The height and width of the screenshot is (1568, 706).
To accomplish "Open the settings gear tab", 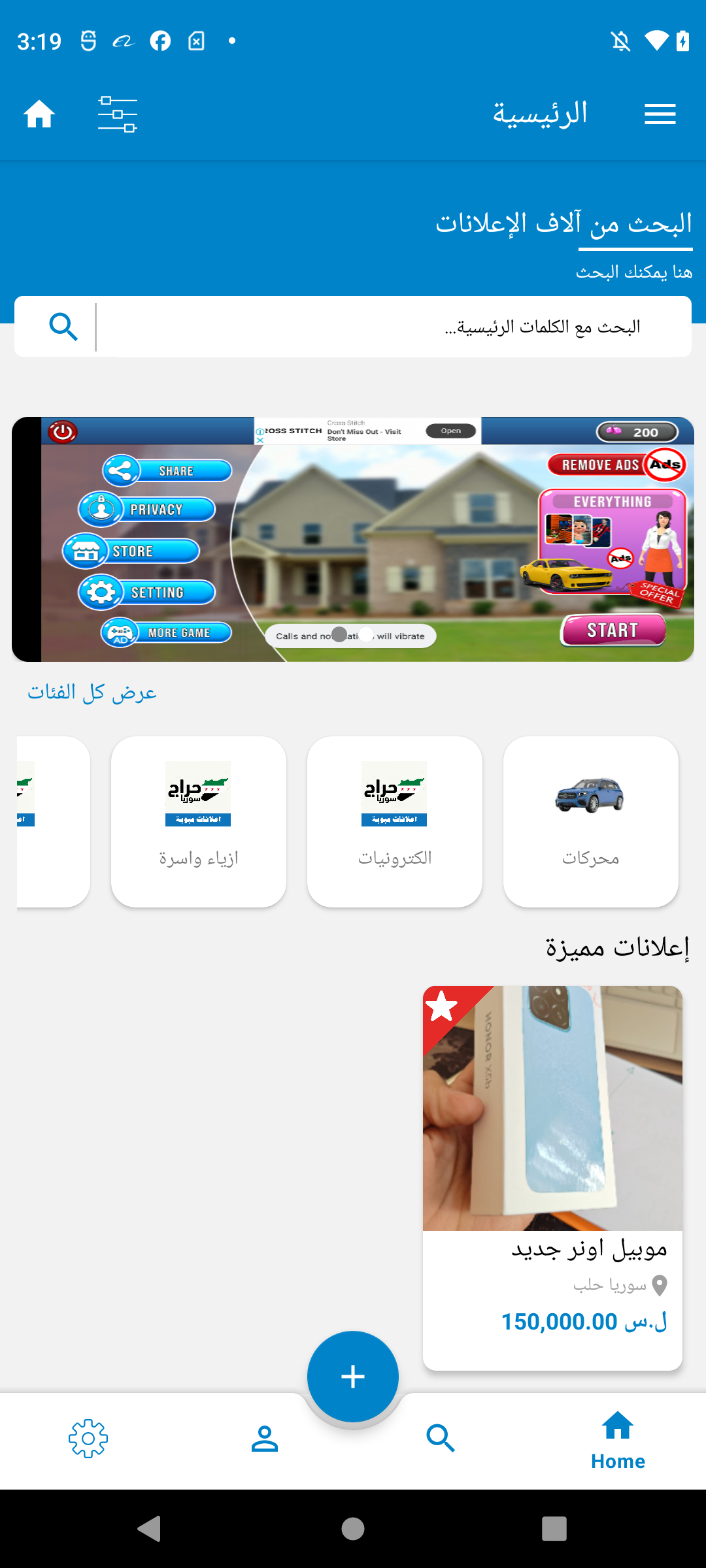I will [x=88, y=1439].
